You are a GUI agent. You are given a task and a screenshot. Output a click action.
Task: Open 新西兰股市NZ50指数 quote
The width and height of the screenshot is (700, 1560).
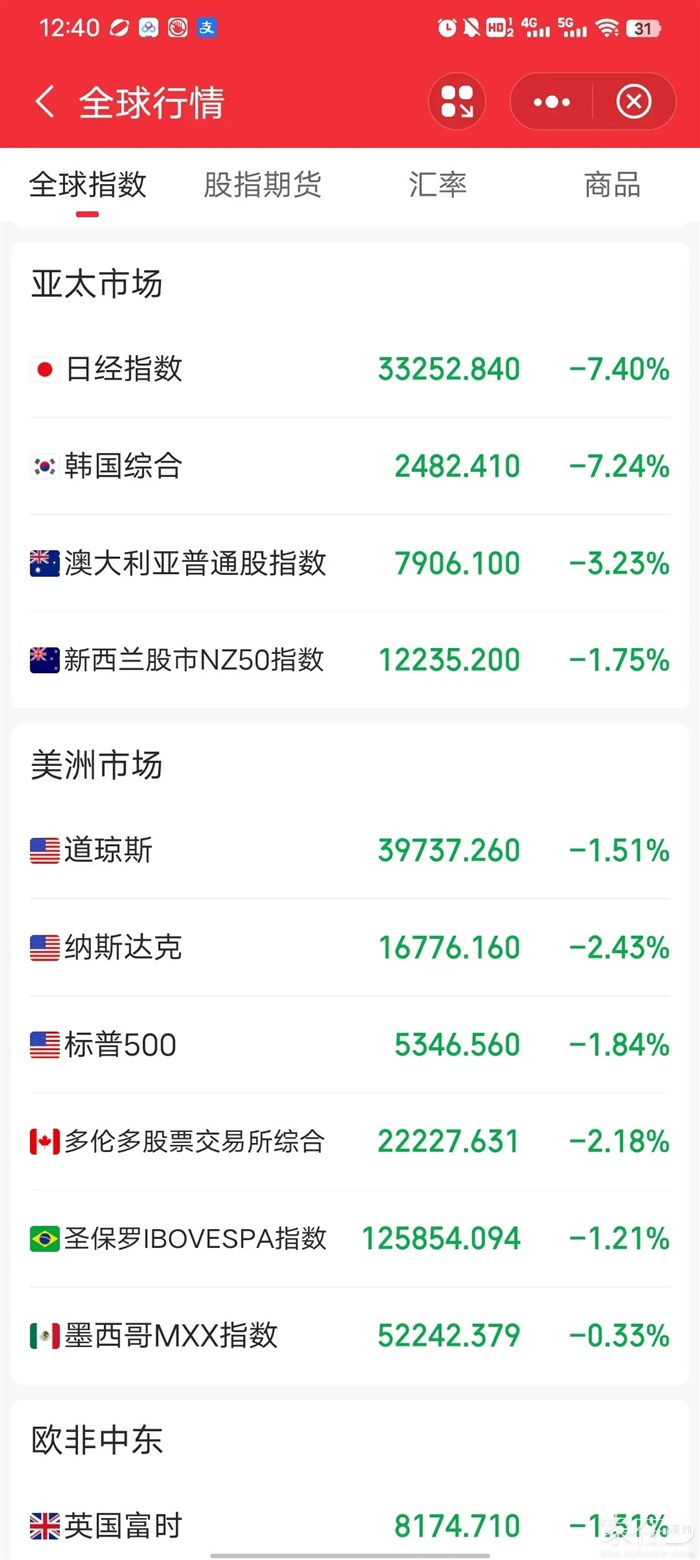(x=349, y=660)
